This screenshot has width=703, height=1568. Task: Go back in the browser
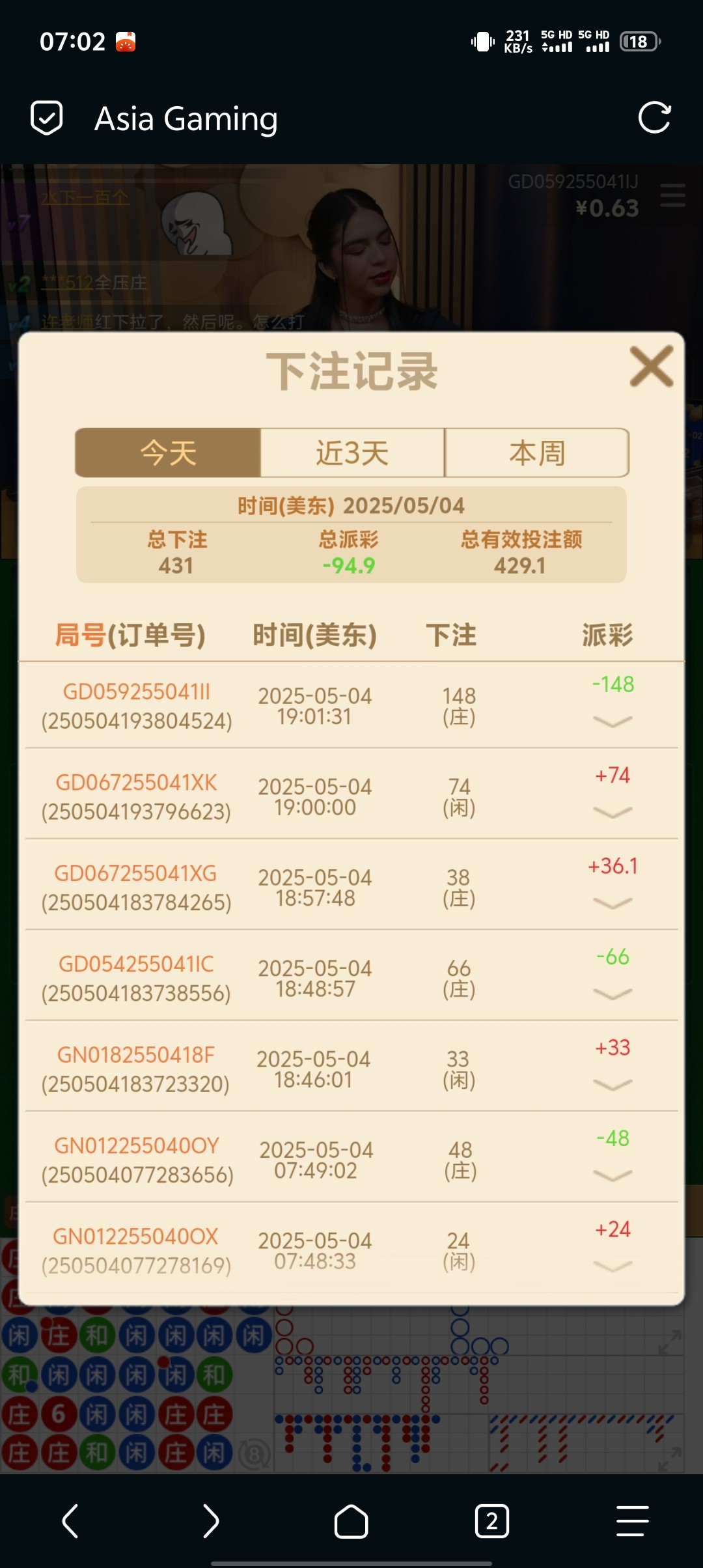70,1521
